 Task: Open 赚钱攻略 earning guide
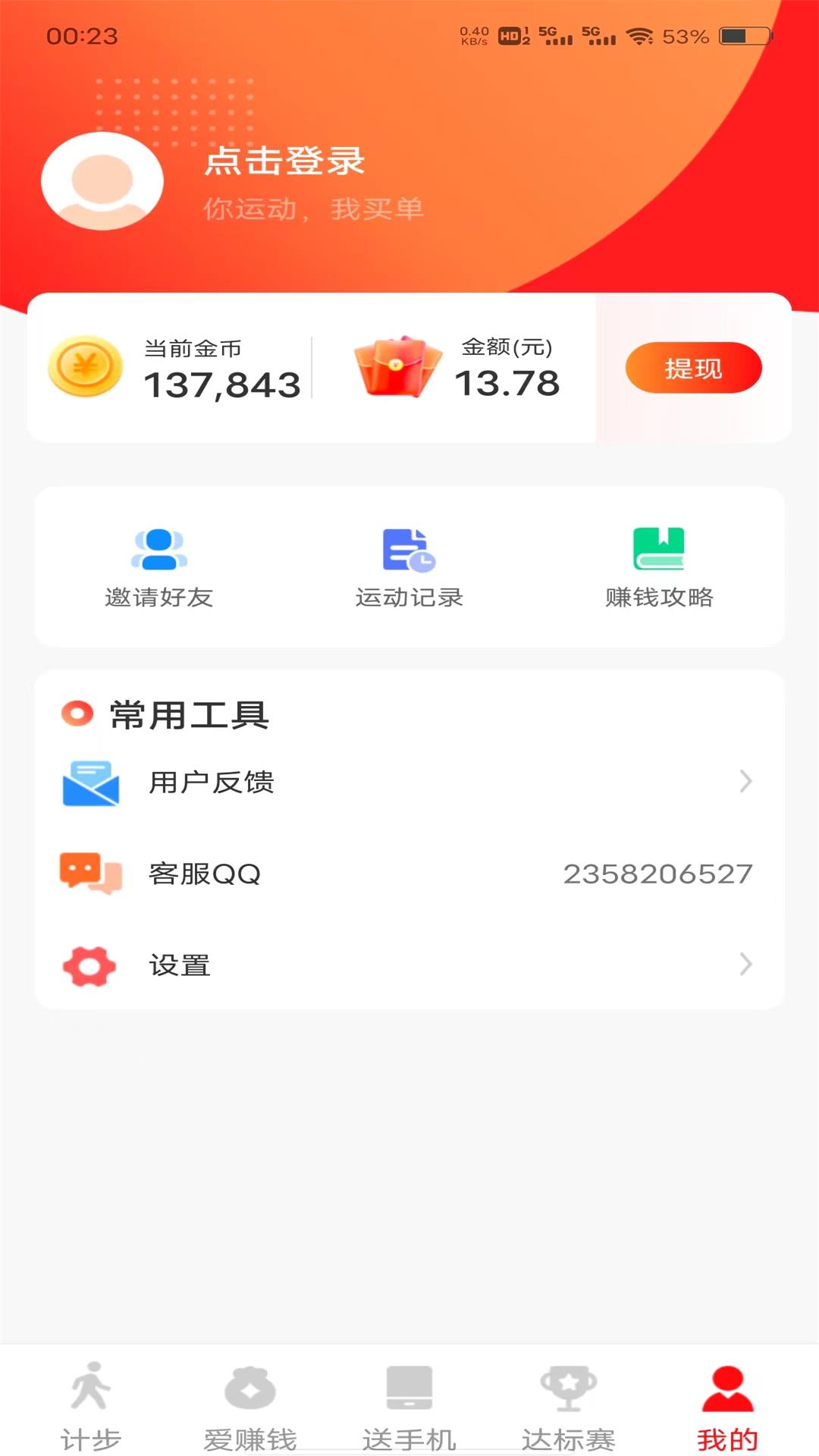point(659,569)
